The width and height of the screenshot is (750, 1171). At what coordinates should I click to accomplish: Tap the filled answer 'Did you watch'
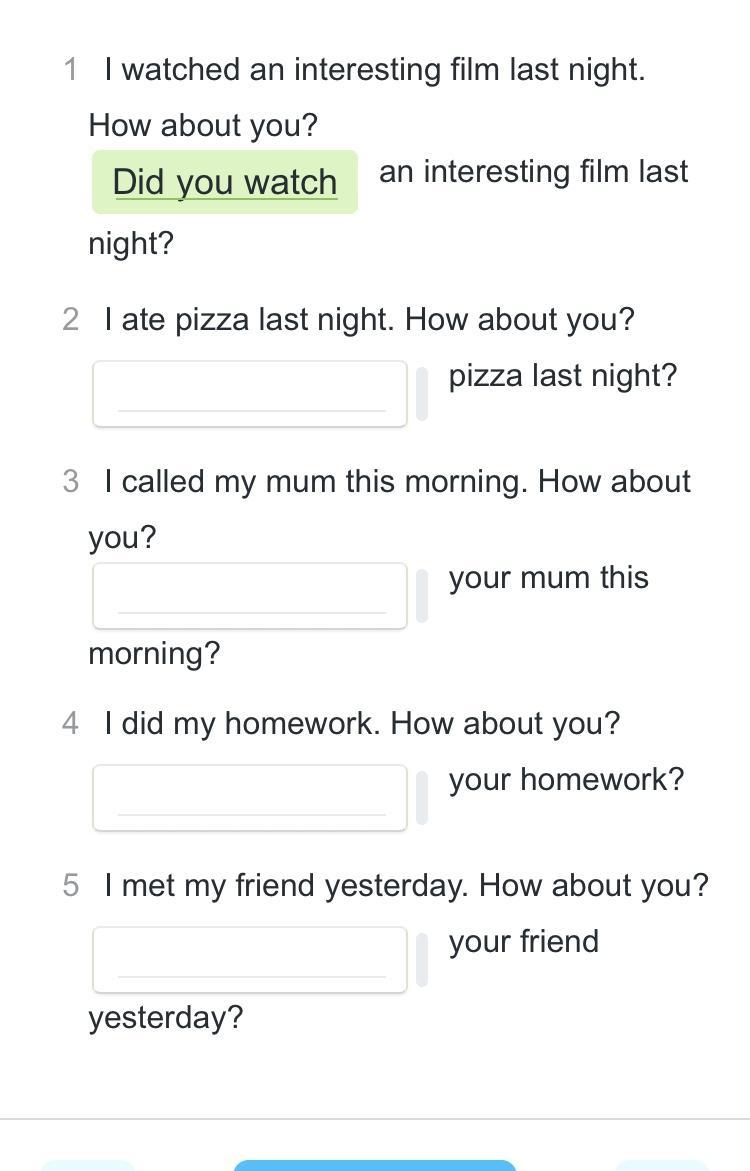(225, 182)
